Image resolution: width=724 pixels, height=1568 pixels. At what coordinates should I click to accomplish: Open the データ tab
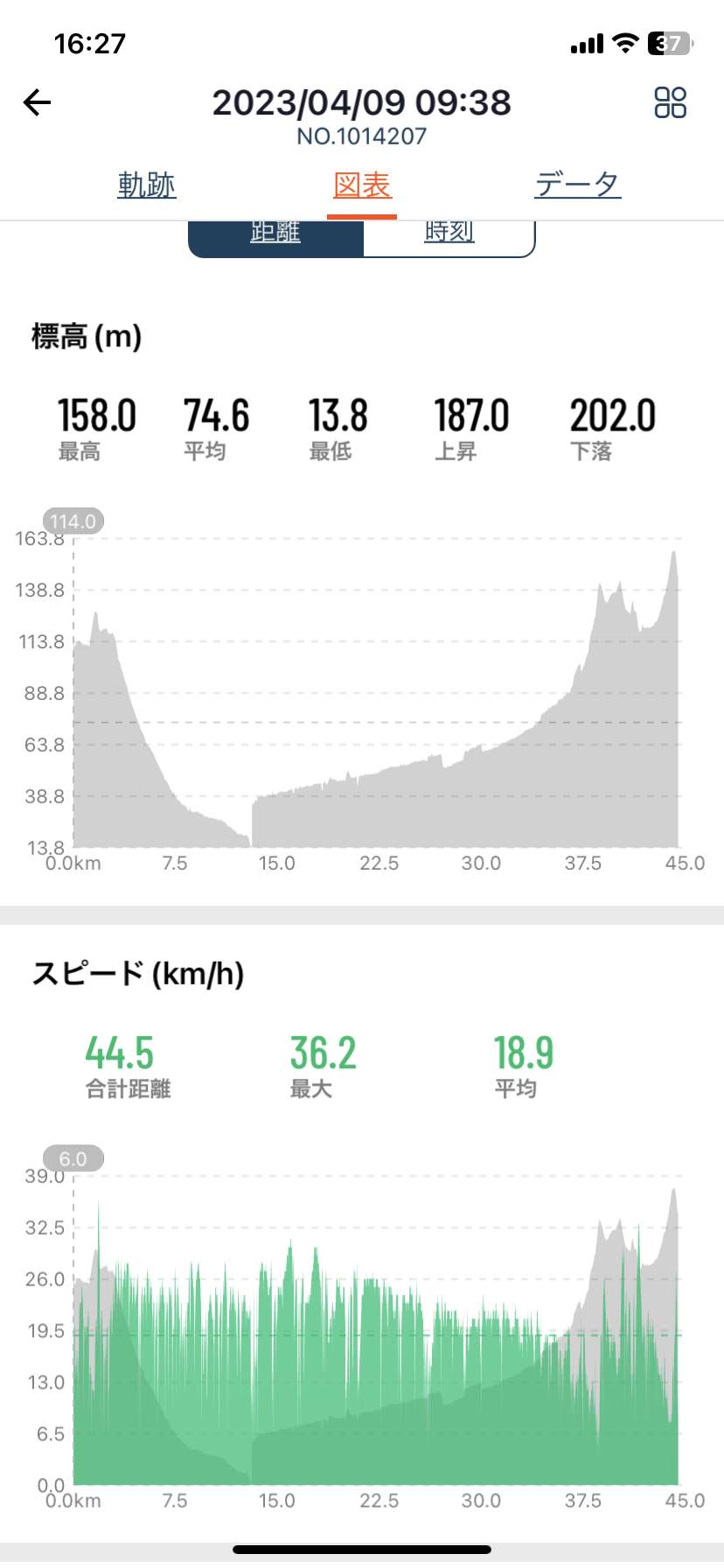coord(578,185)
